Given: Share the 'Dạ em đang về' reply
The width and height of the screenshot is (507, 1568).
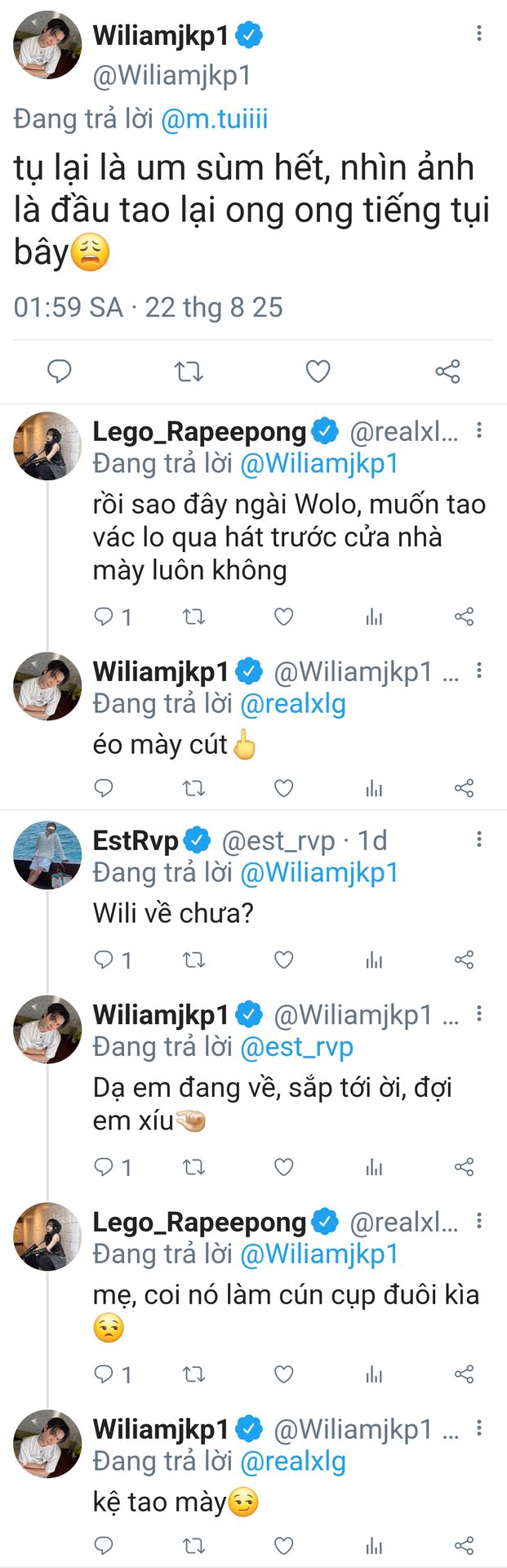Looking at the screenshot, I should point(464,1167).
